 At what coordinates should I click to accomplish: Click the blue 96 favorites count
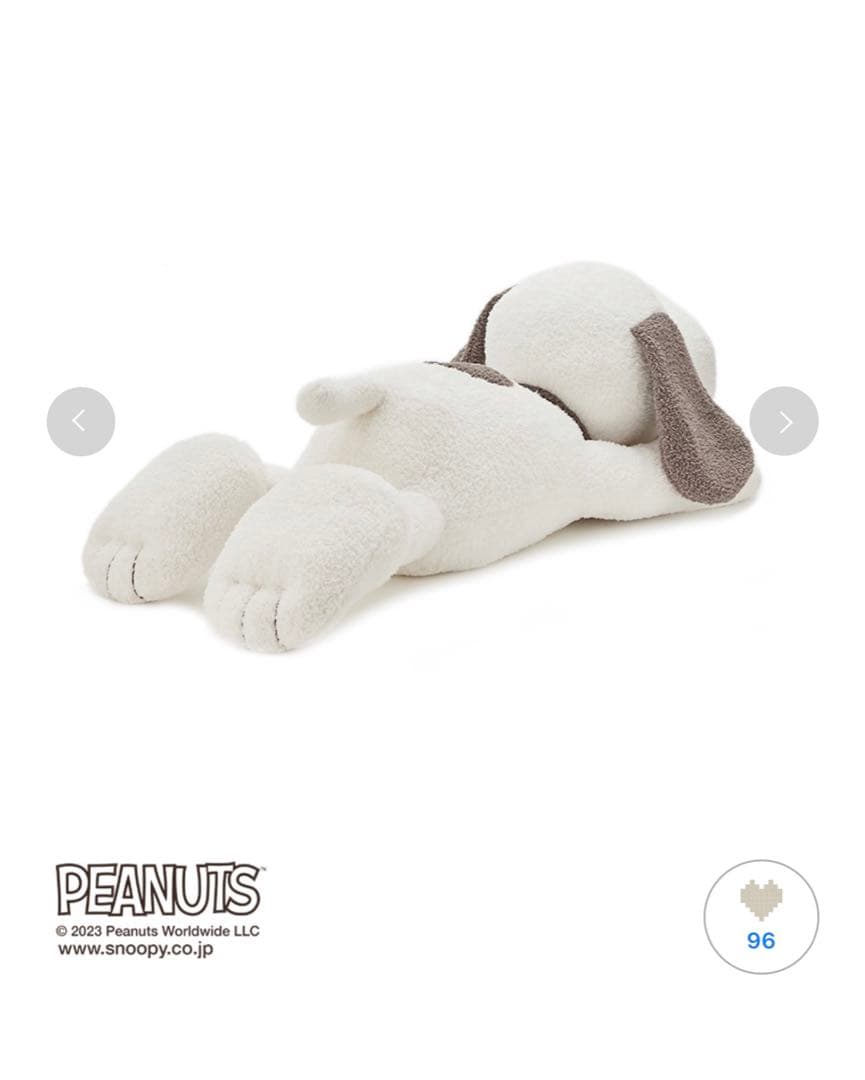(760, 940)
